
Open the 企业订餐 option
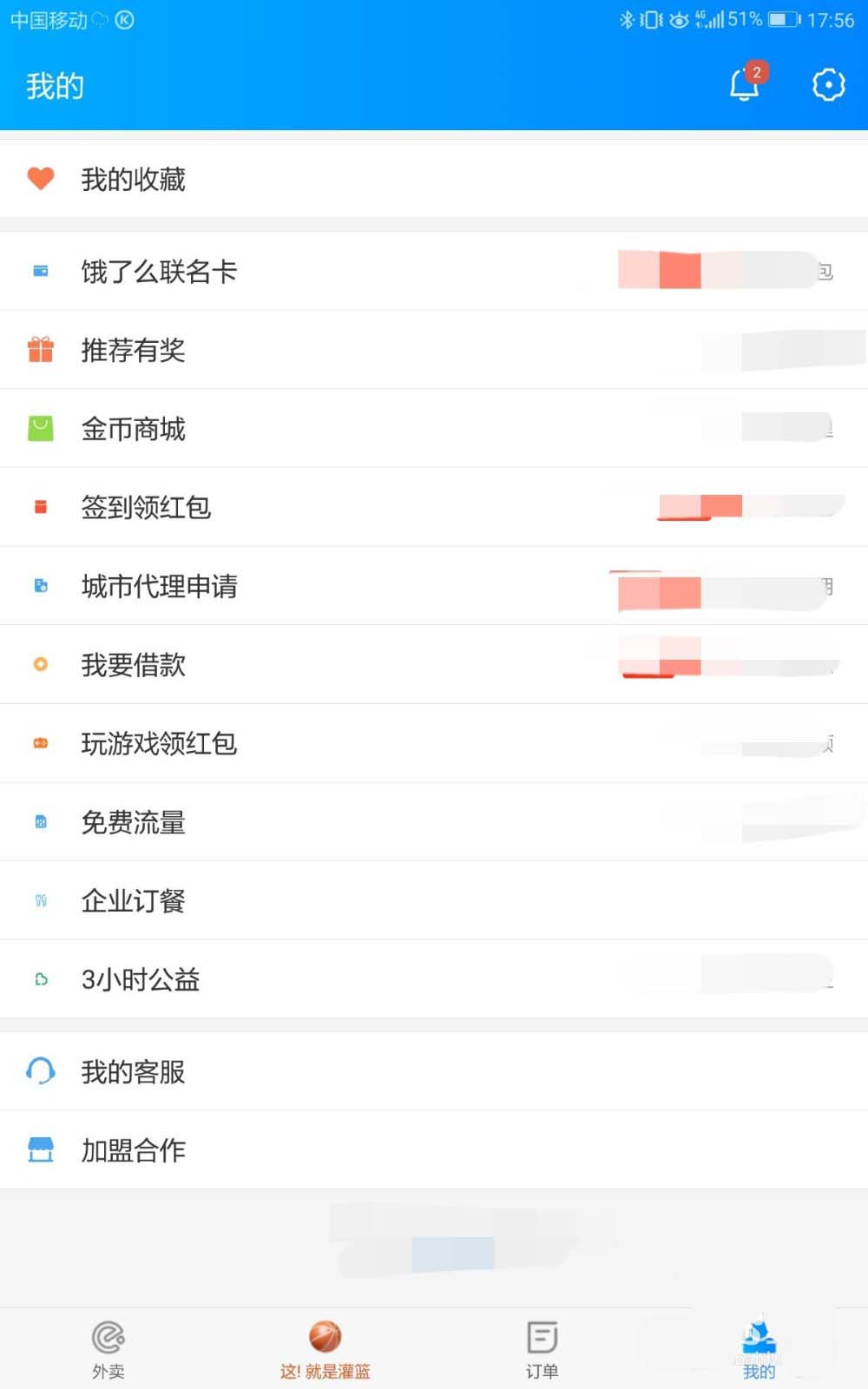(x=134, y=901)
